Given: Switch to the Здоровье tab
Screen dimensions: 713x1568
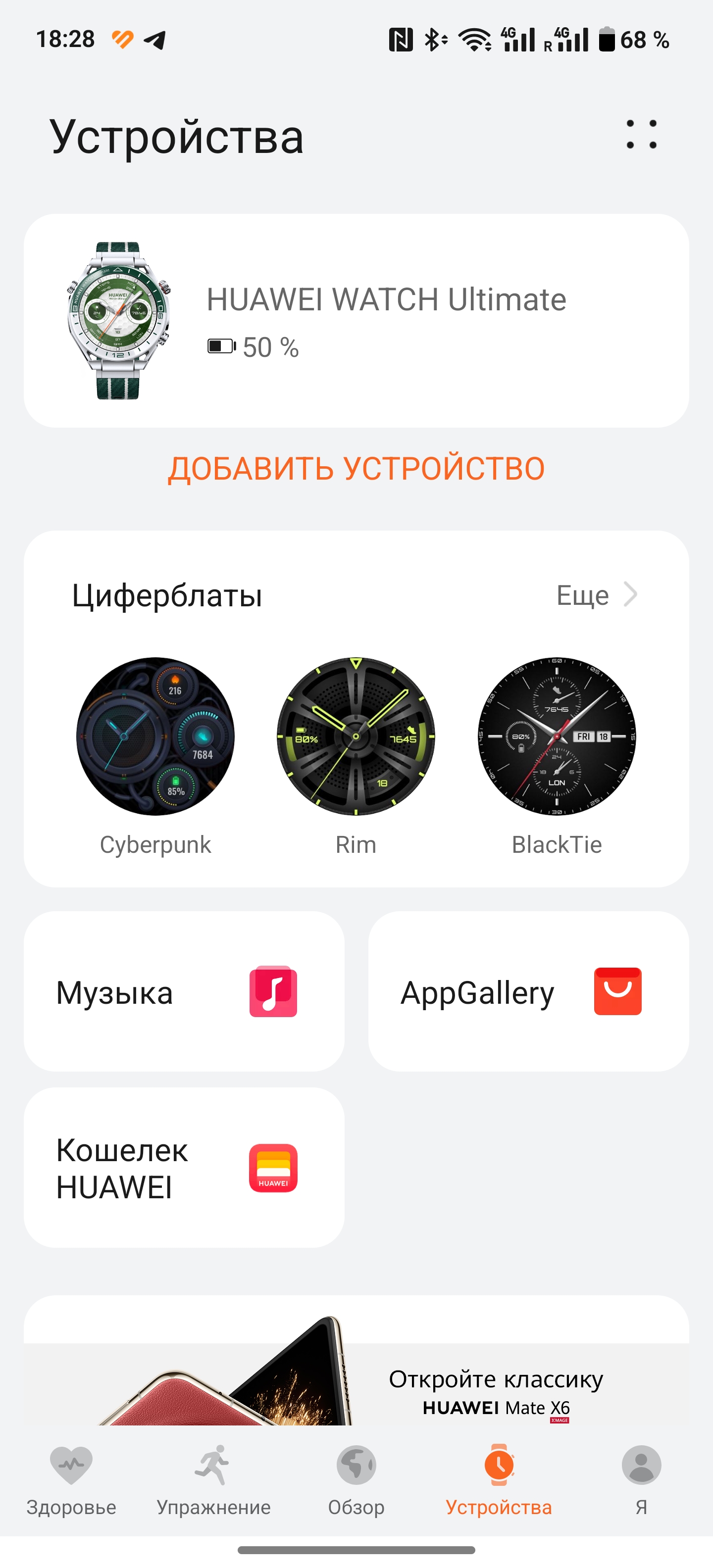Looking at the screenshot, I should click(x=71, y=1479).
